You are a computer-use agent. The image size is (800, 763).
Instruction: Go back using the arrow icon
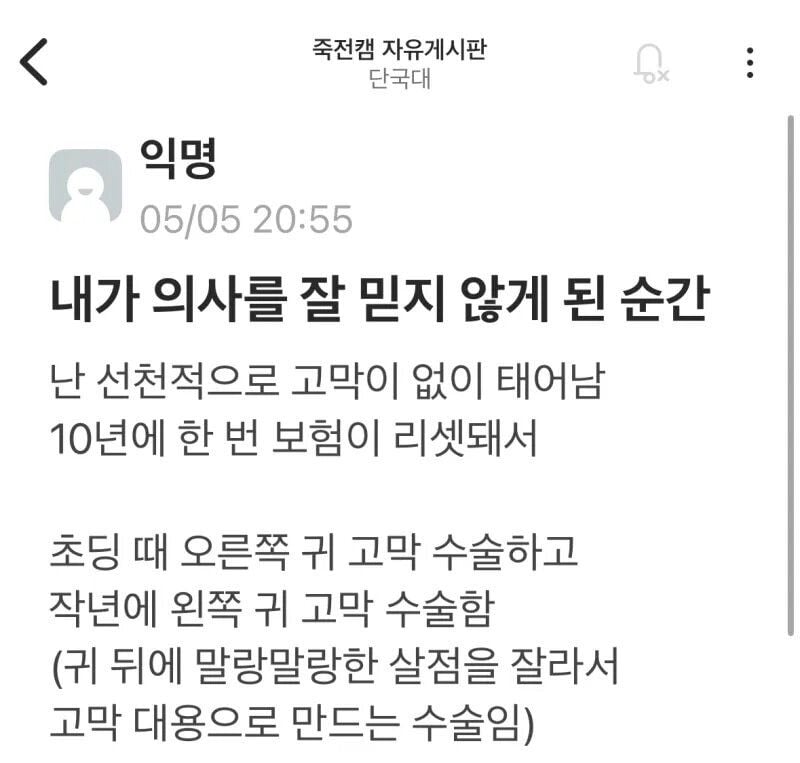pyautogui.click(x=34, y=62)
